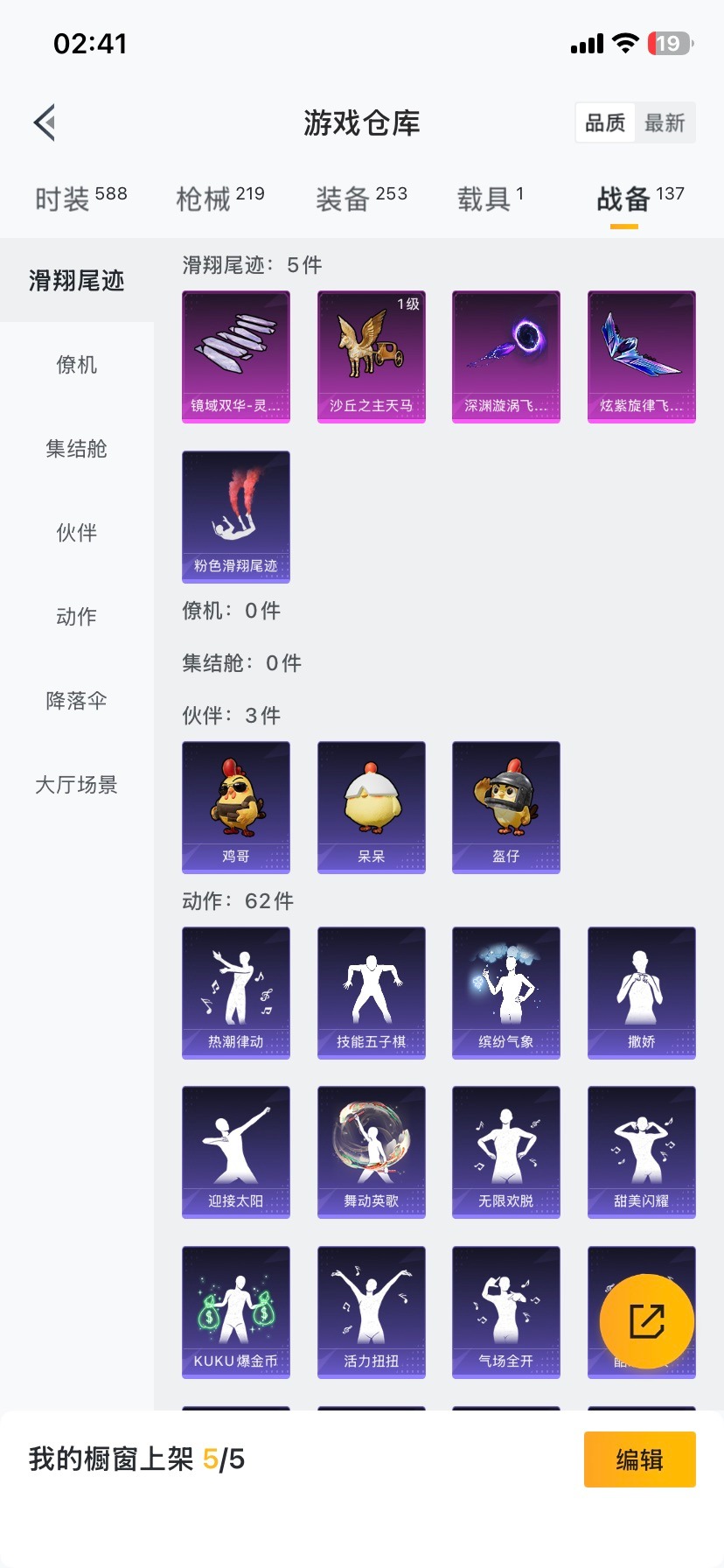Open the 深渊漩涡飞 trail item

coord(505,355)
